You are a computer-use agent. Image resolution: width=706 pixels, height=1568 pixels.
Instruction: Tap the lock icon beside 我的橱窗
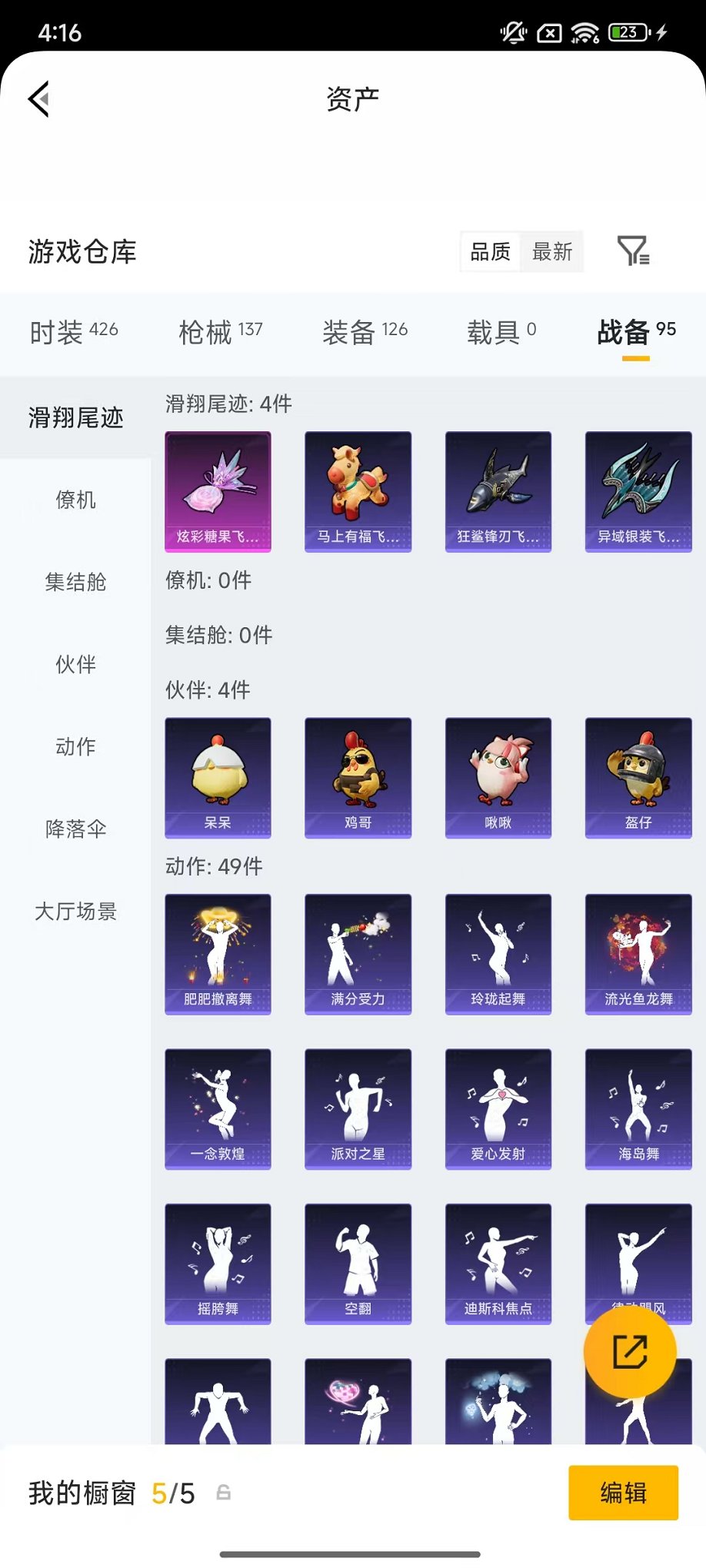click(224, 1493)
